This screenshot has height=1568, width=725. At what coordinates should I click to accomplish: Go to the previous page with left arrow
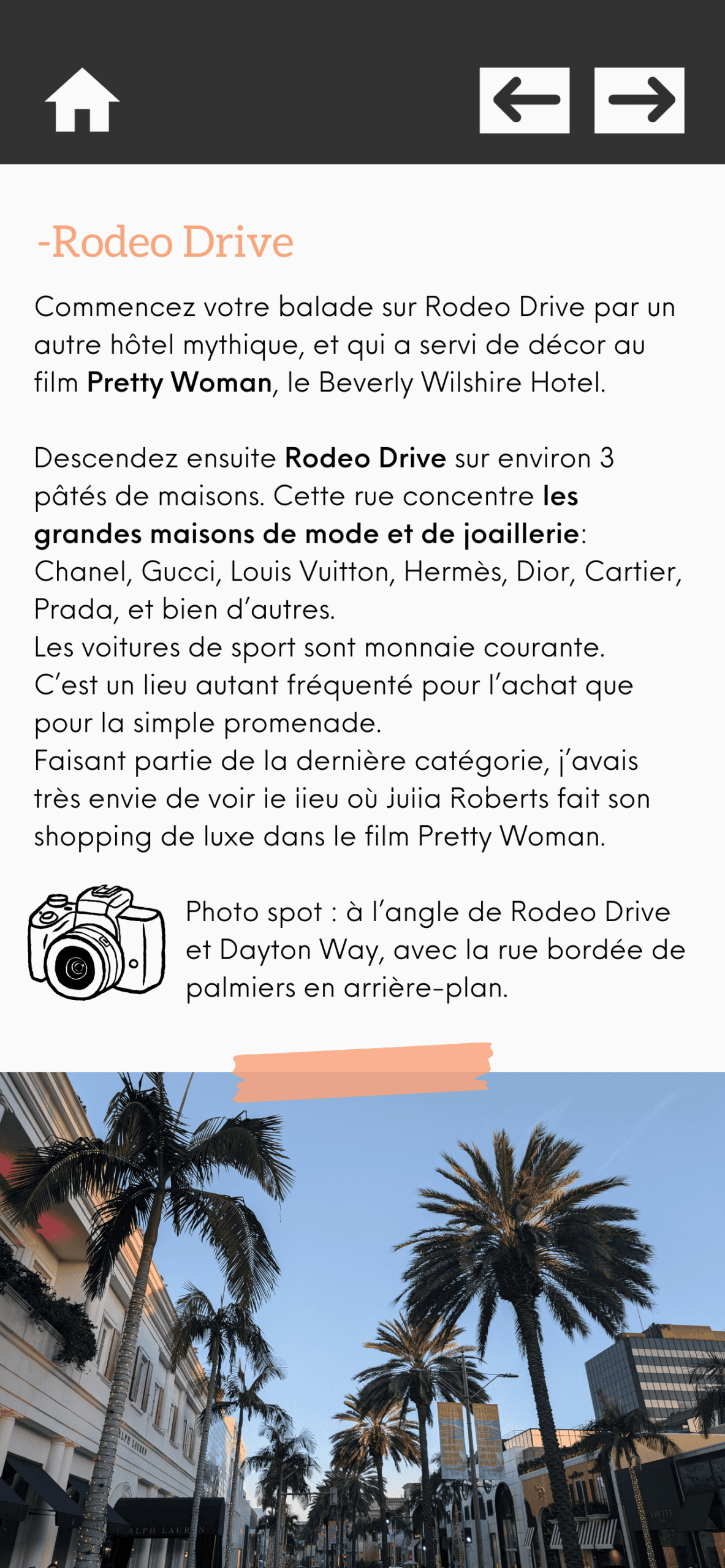524,100
